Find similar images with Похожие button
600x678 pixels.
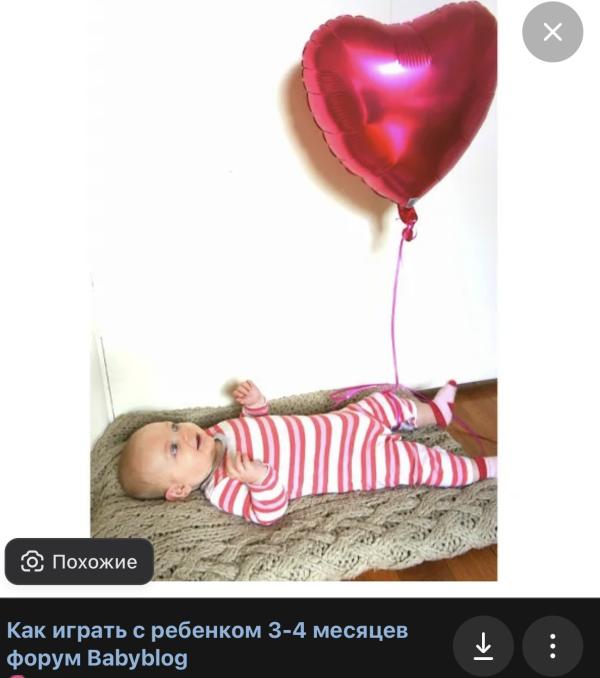point(80,562)
